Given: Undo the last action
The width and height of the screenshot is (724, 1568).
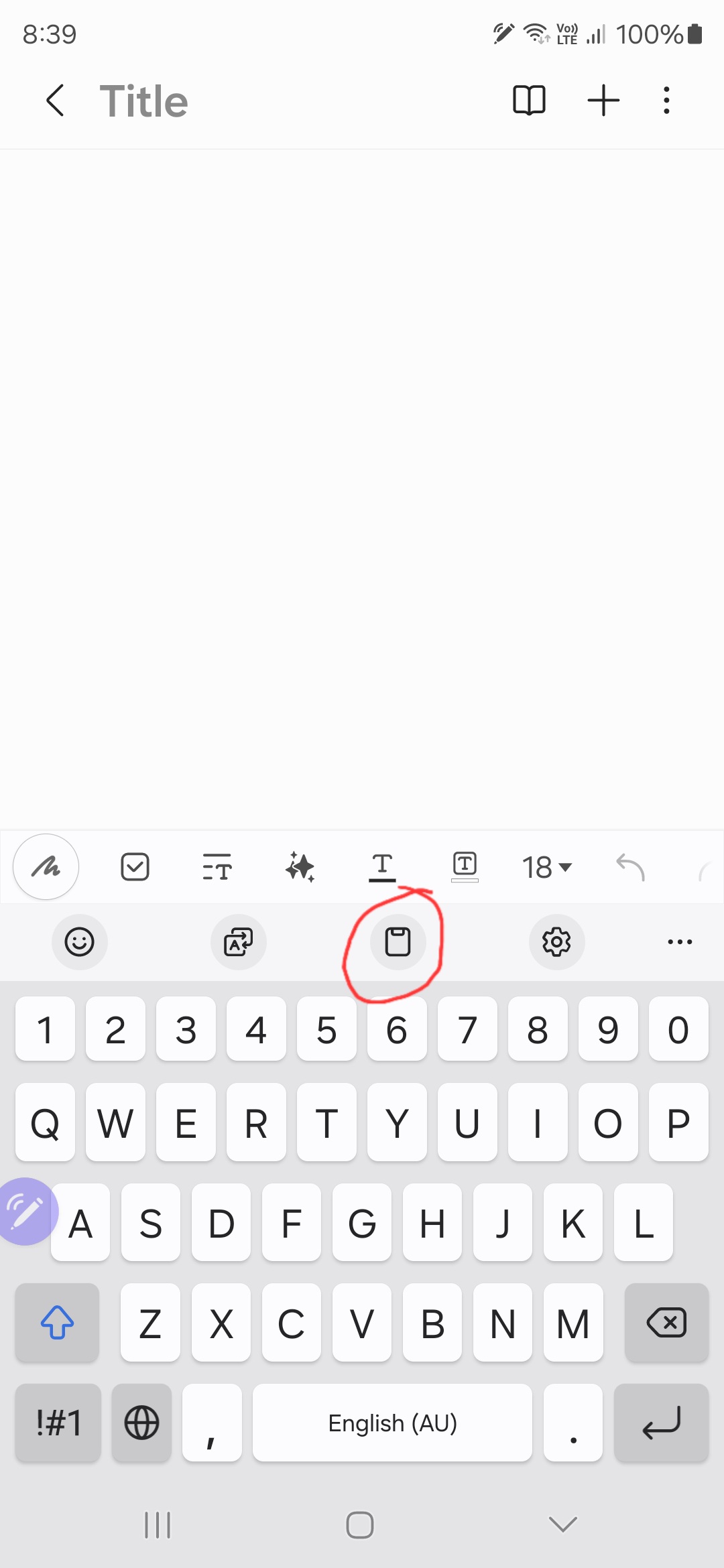Looking at the screenshot, I should click(630, 867).
